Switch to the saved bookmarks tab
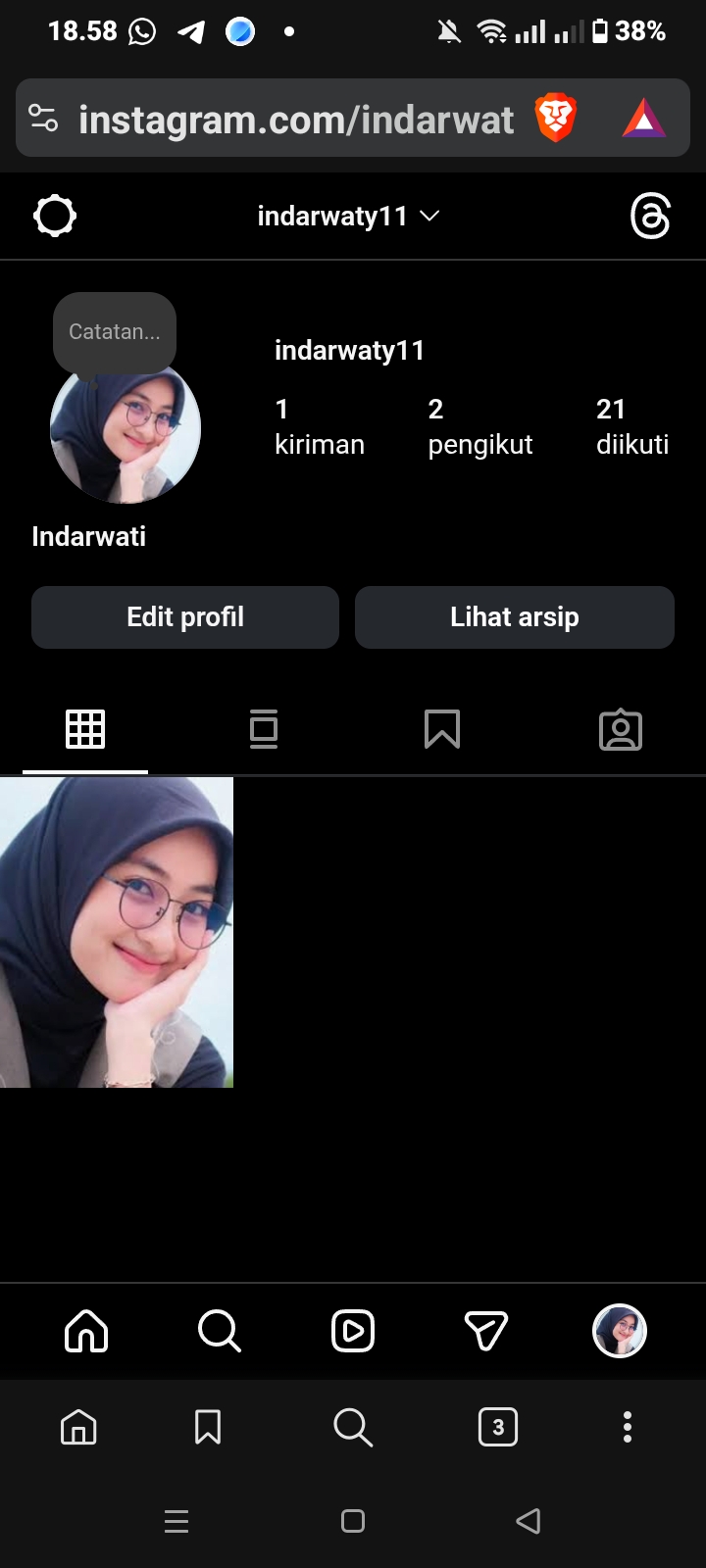706x1568 pixels. 442,729
